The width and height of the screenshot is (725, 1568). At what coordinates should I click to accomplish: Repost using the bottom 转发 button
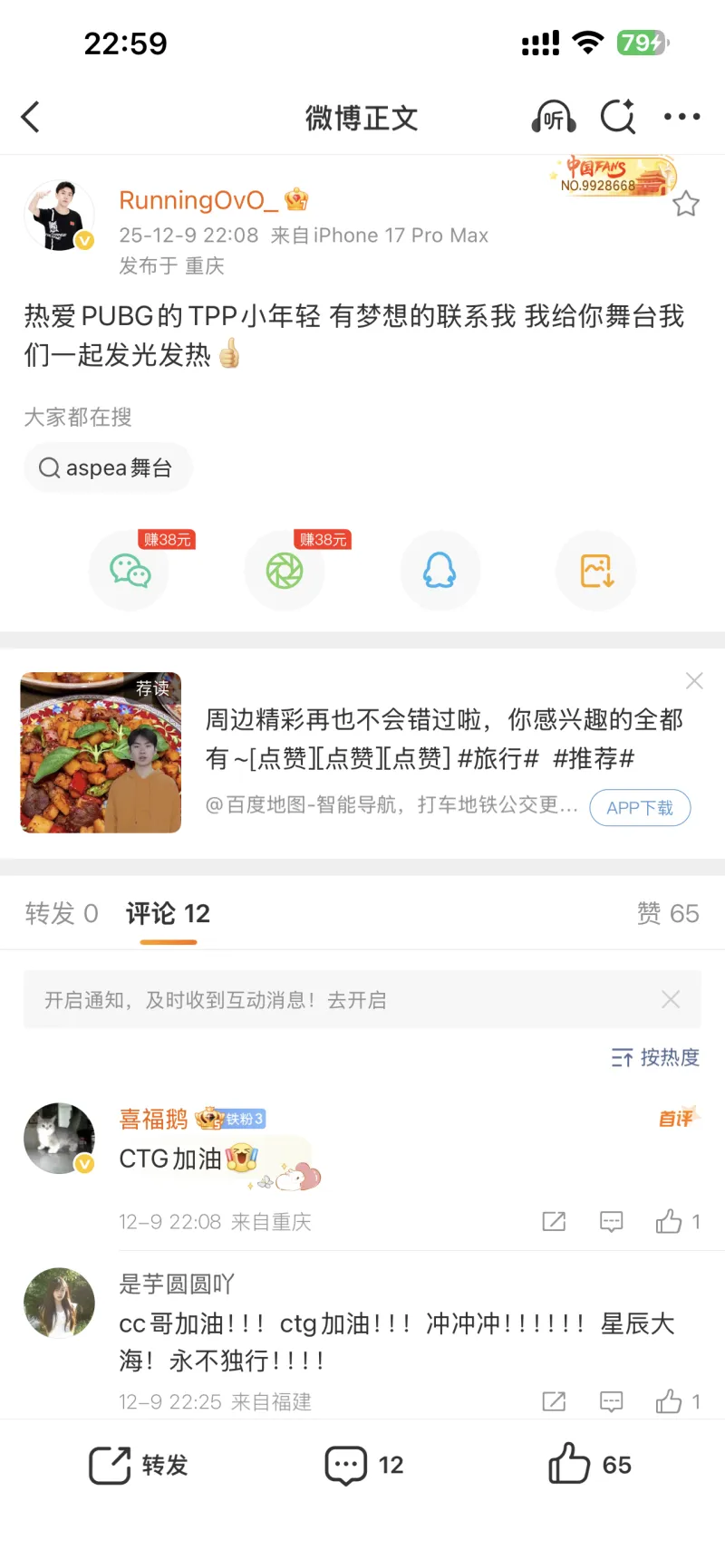(x=139, y=1465)
